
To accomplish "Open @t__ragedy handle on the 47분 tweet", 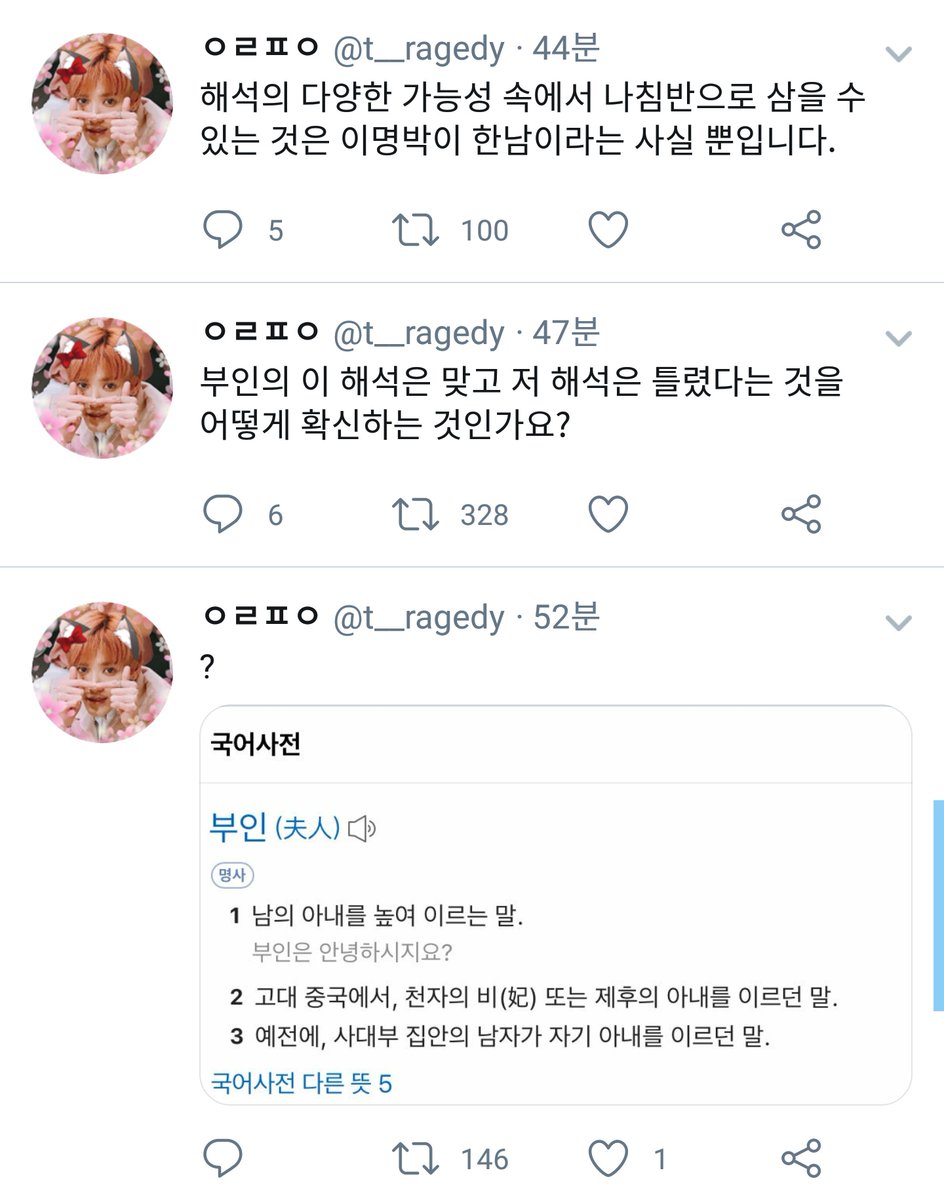I will (x=419, y=334).
